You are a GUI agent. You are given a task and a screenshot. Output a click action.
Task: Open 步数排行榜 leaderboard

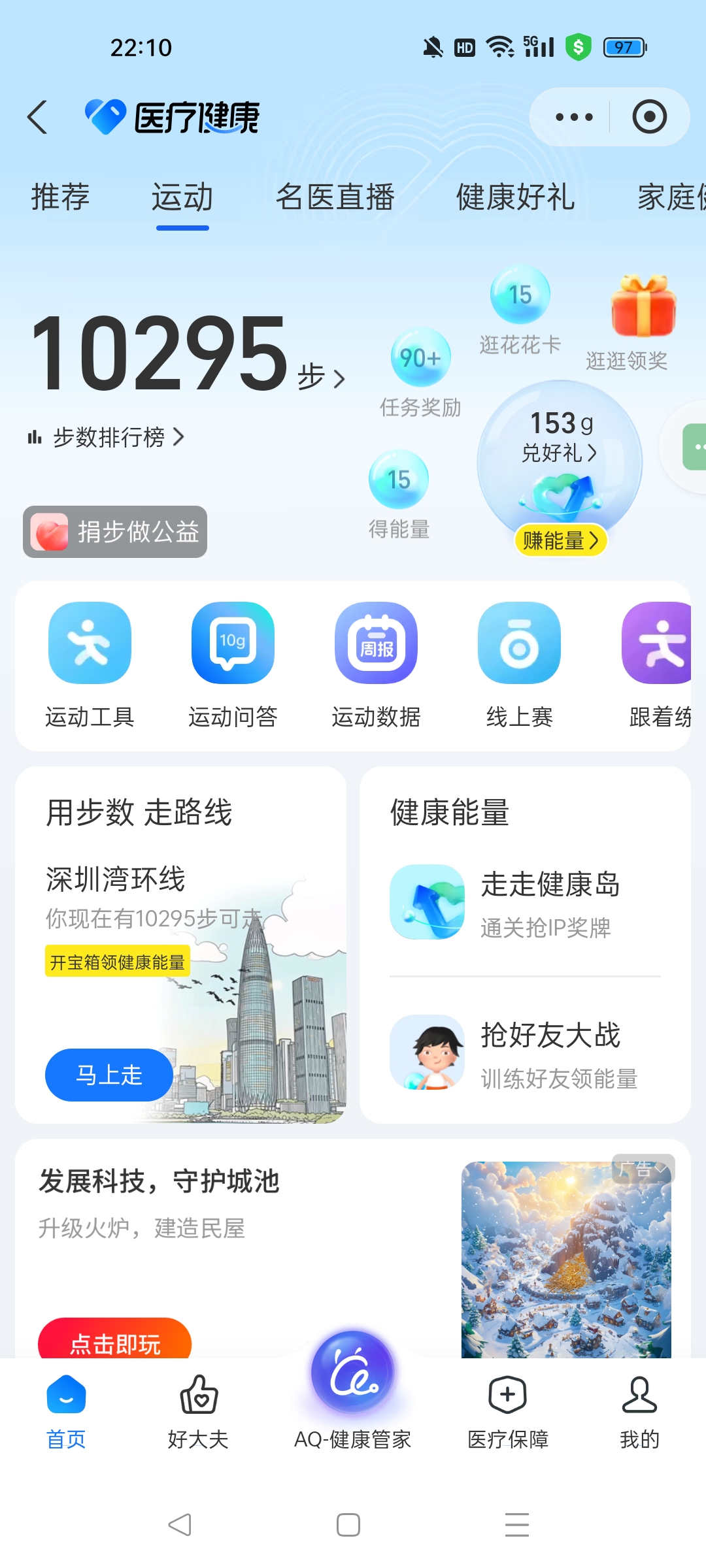107,437
